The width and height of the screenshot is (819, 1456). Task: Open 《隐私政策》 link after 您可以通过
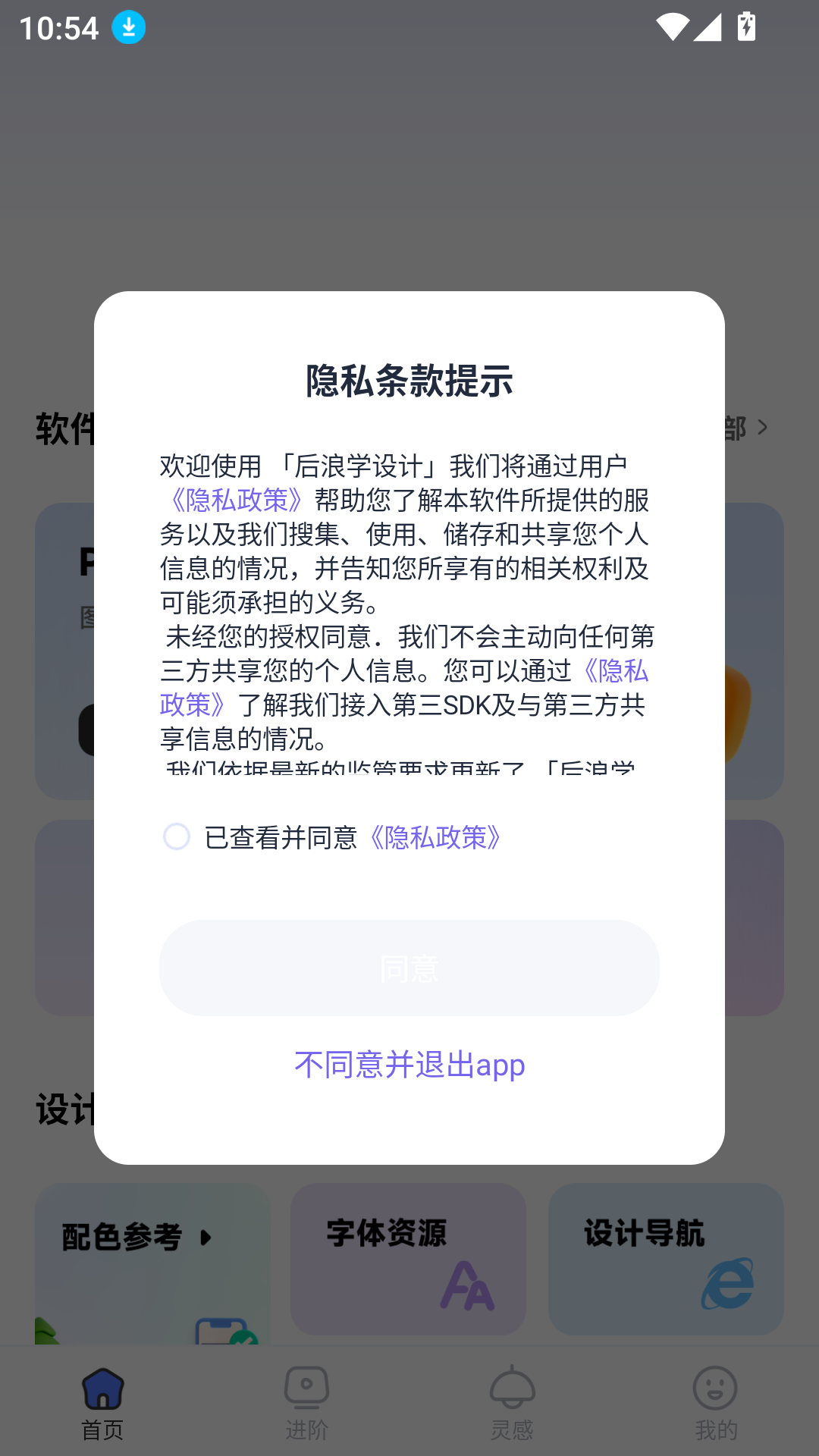pos(614,670)
